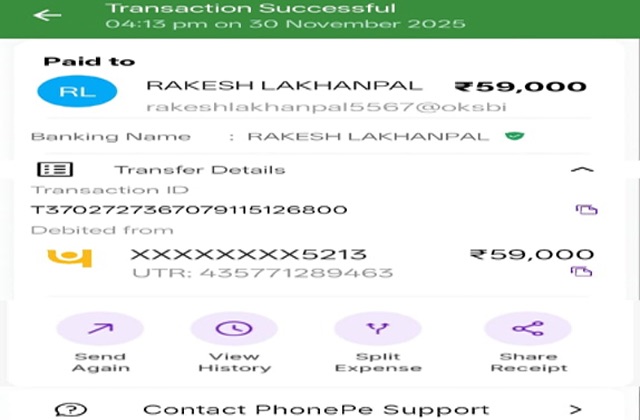
Task: Copy the Transaction ID
Action: pos(584,209)
